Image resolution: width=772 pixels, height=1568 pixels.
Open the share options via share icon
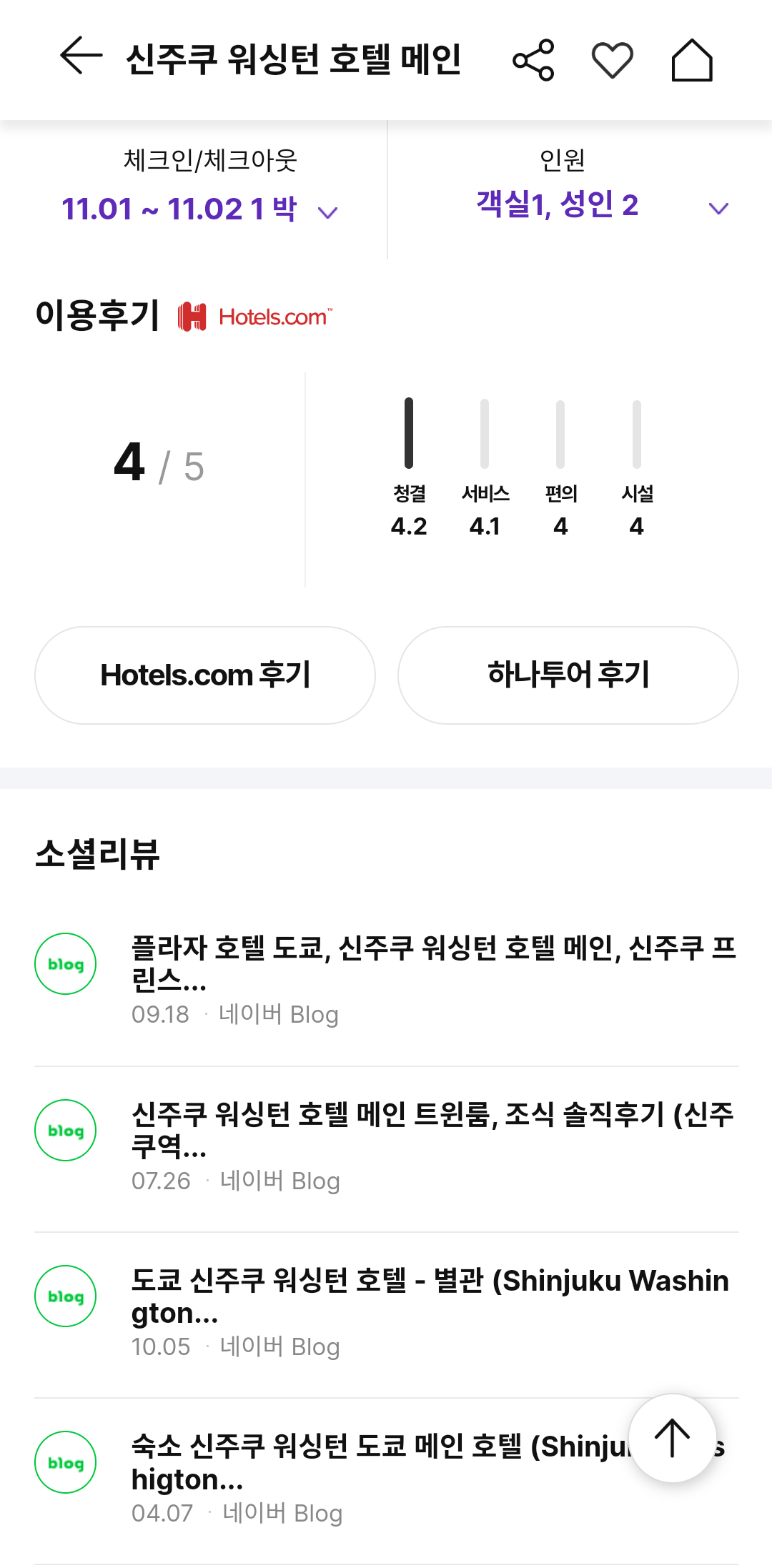[x=535, y=60]
